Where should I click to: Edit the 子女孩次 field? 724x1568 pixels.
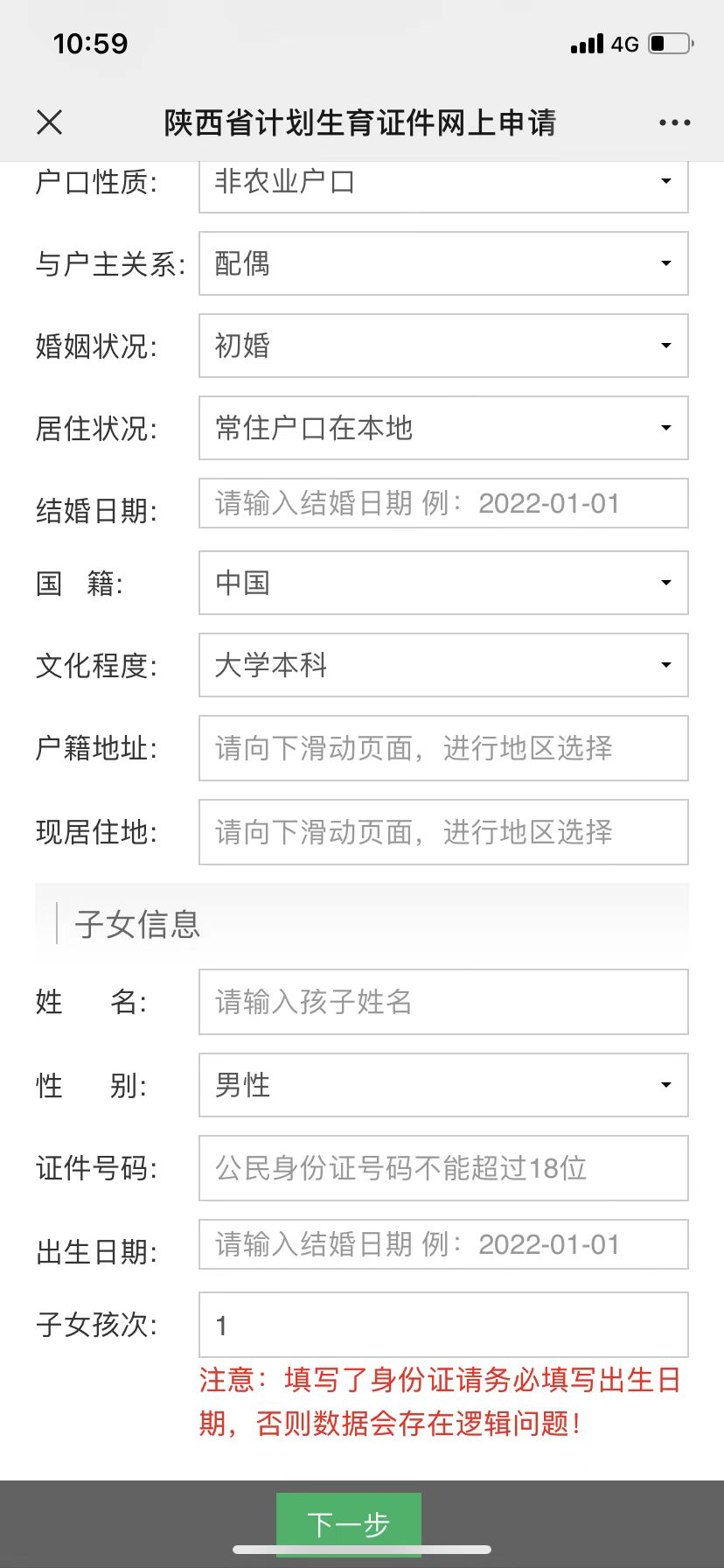click(x=443, y=1325)
